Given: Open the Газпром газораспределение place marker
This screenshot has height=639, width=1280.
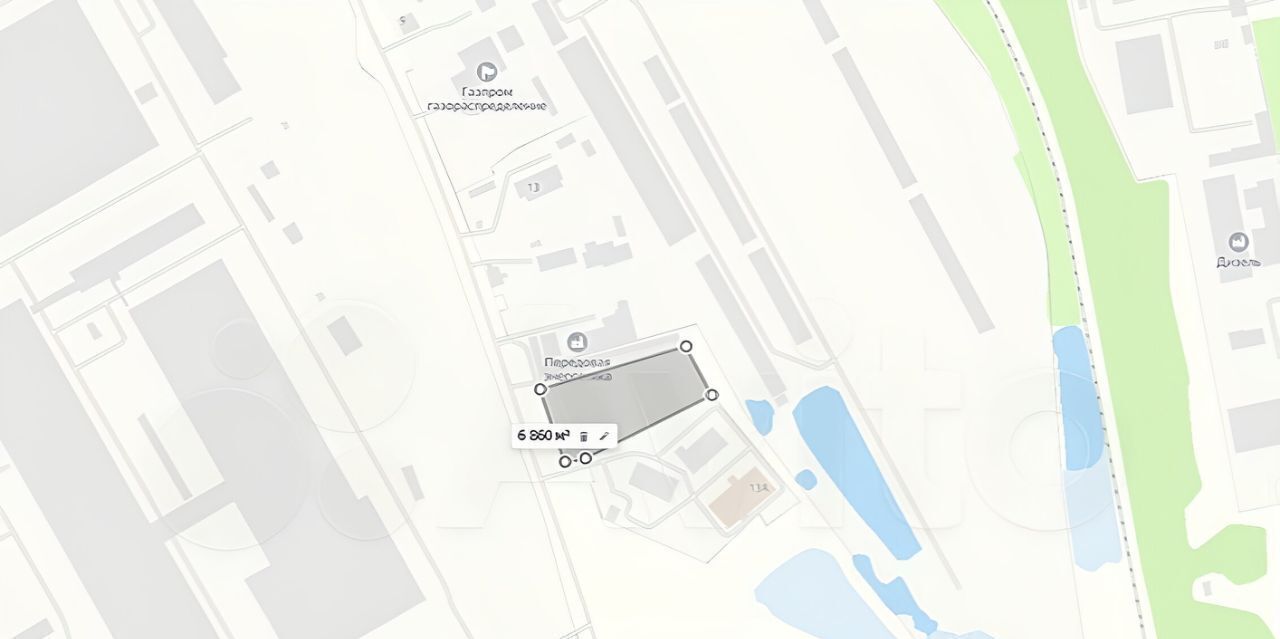Looking at the screenshot, I should 486,72.
